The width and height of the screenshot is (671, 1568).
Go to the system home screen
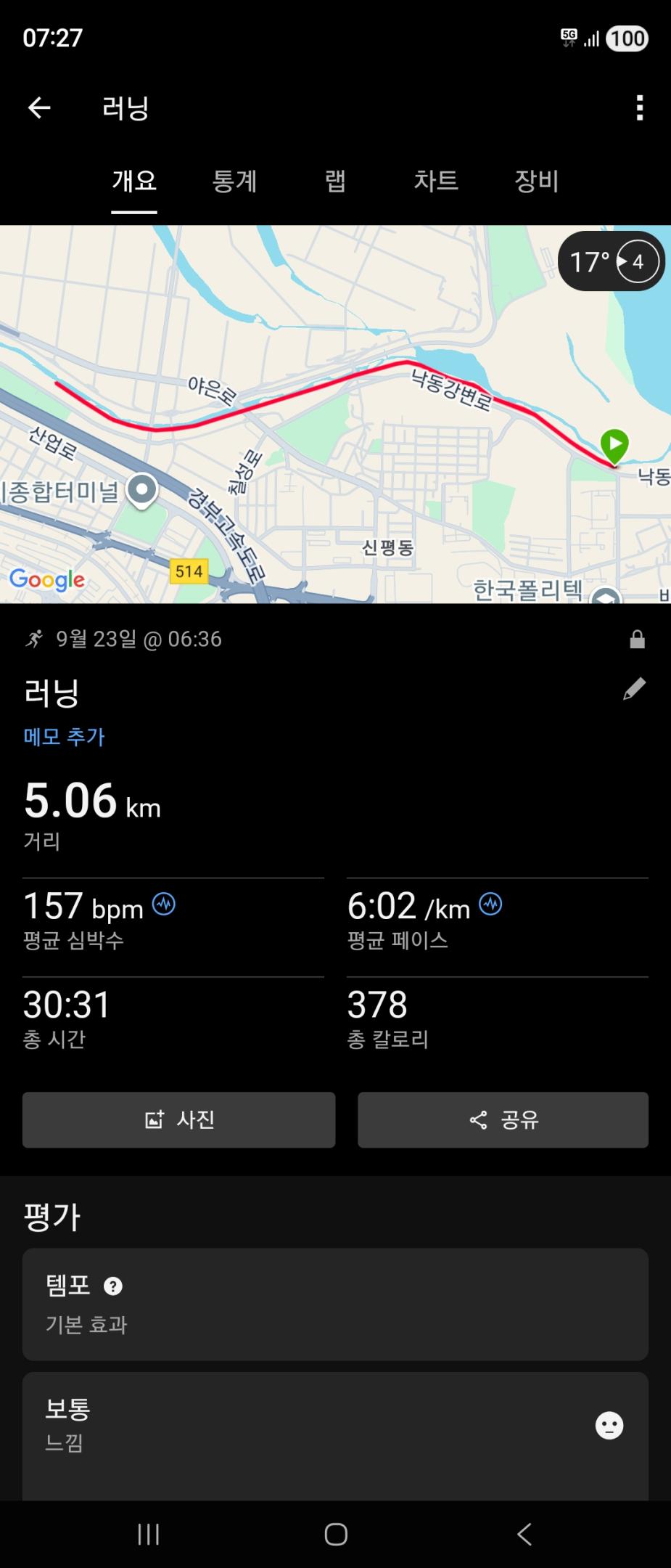pyautogui.click(x=335, y=1534)
